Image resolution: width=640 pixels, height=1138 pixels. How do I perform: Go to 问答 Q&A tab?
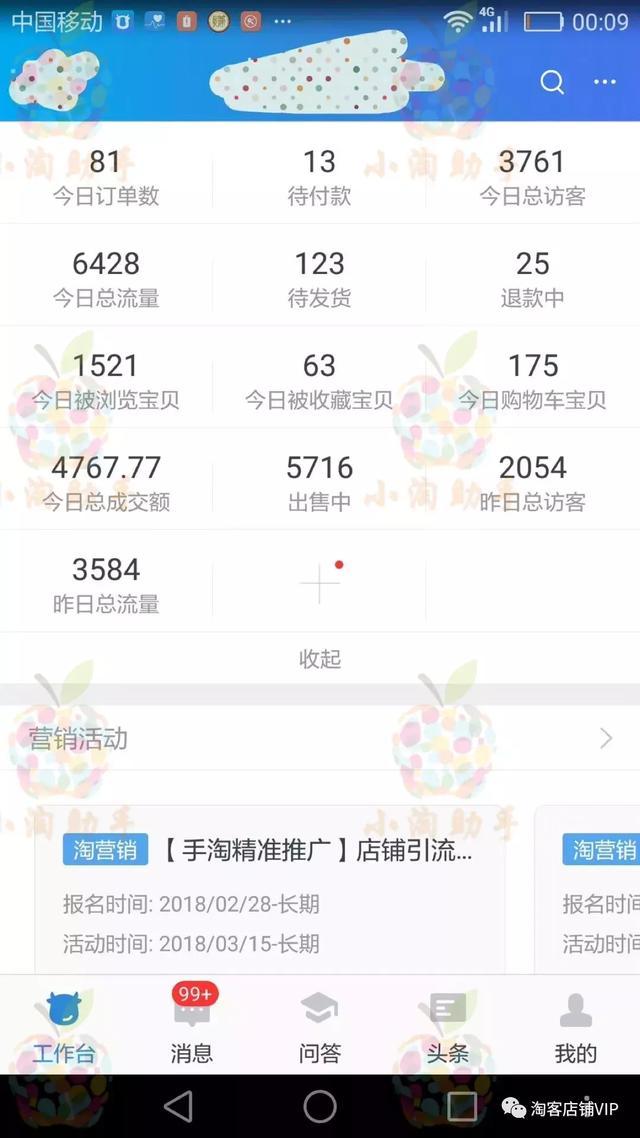click(320, 1027)
